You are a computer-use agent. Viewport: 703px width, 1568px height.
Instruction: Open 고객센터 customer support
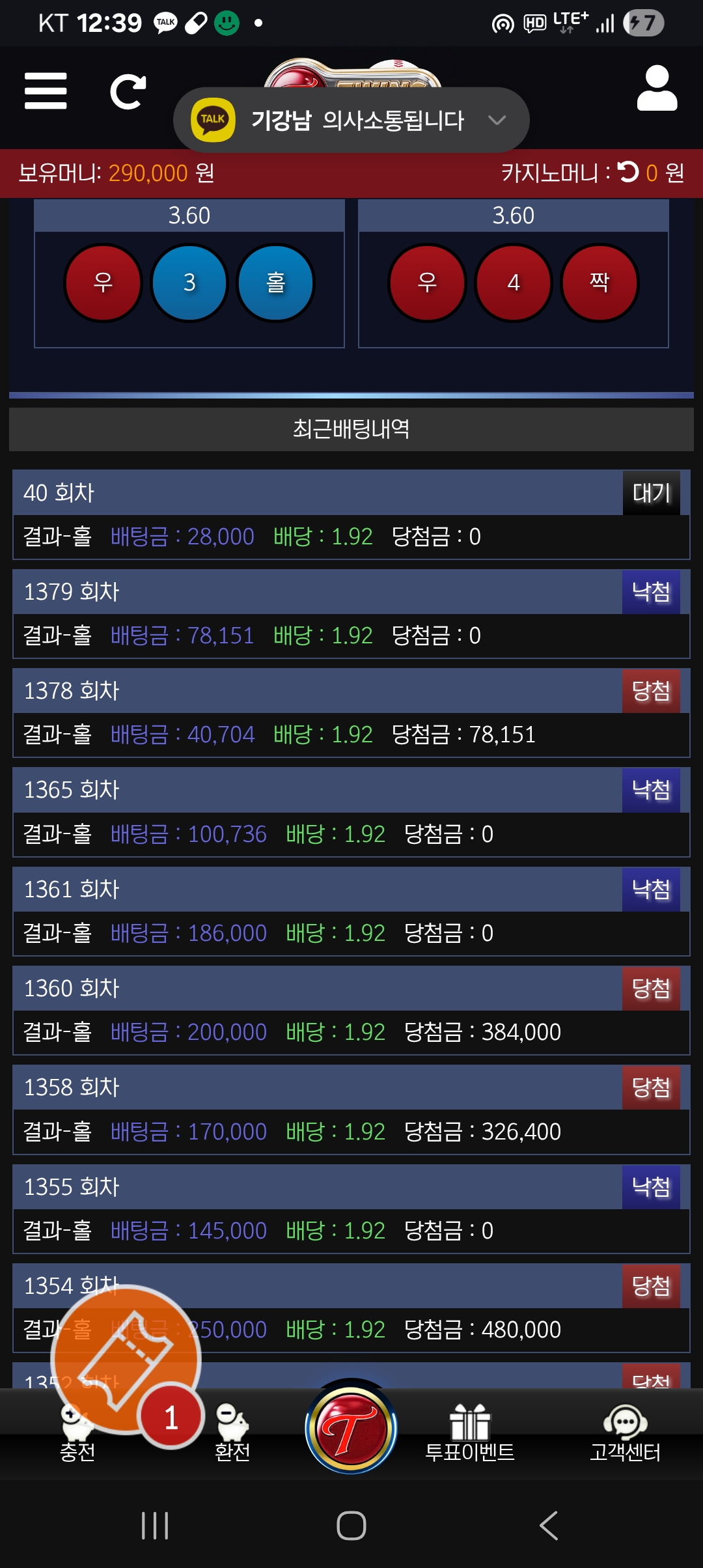point(625,1434)
